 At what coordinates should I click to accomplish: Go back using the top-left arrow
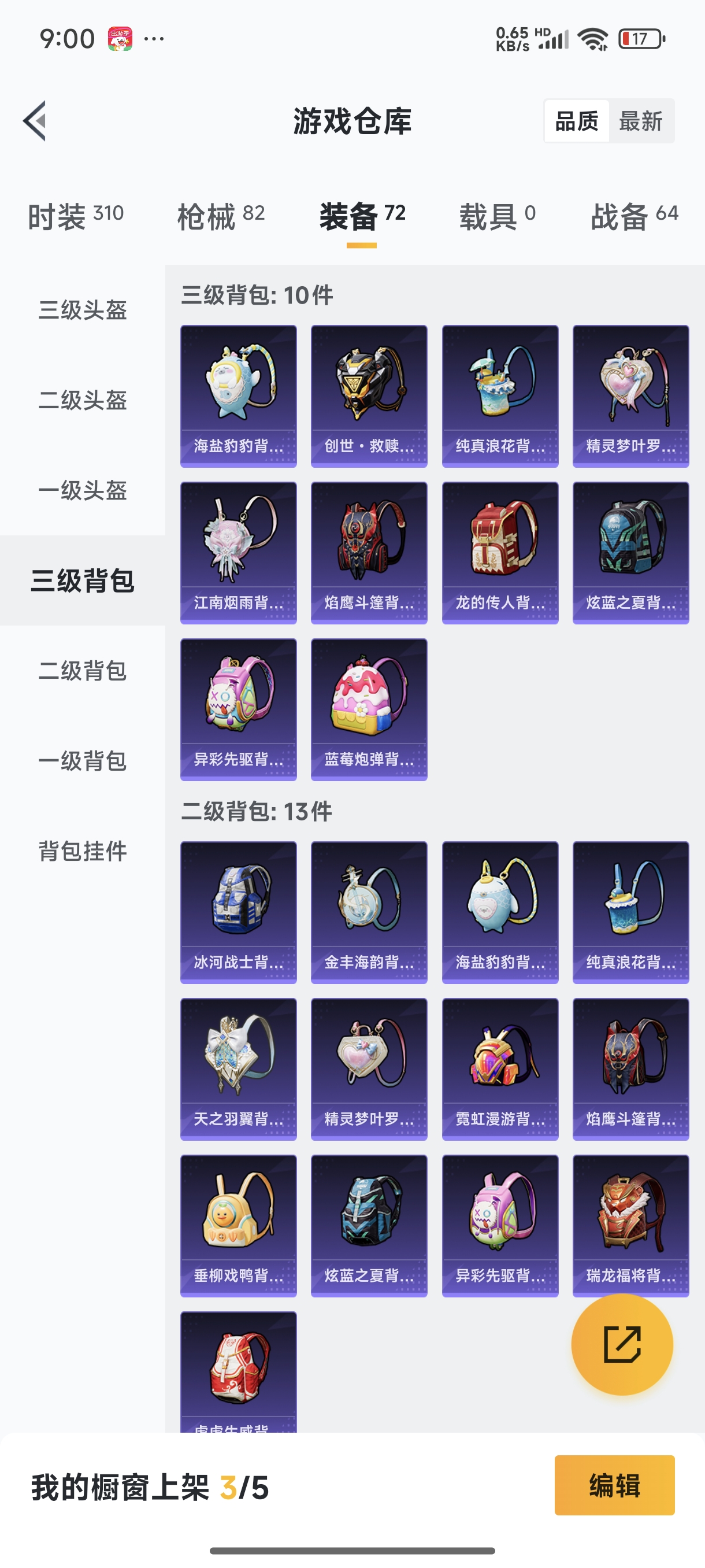click(x=35, y=120)
